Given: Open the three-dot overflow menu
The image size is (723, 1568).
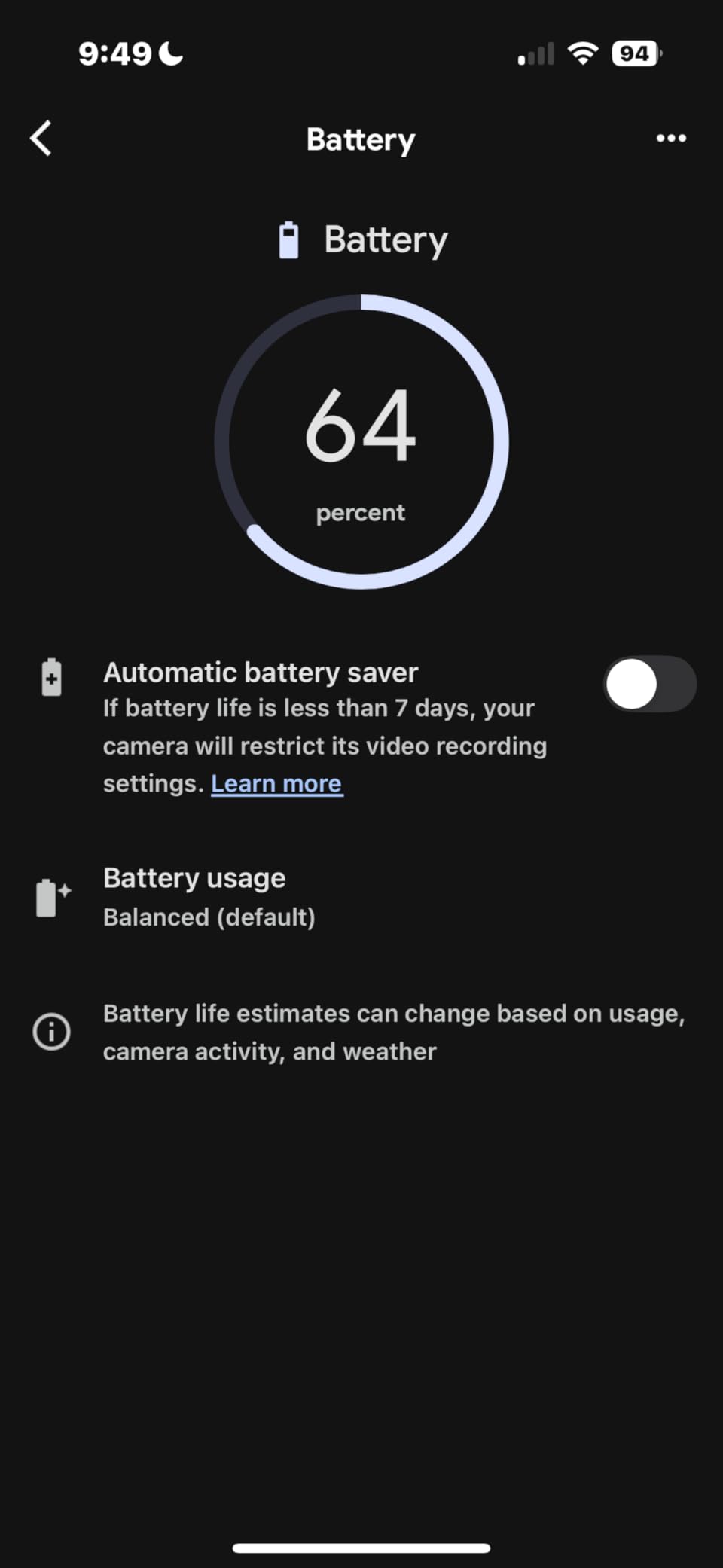Looking at the screenshot, I should click(670, 138).
